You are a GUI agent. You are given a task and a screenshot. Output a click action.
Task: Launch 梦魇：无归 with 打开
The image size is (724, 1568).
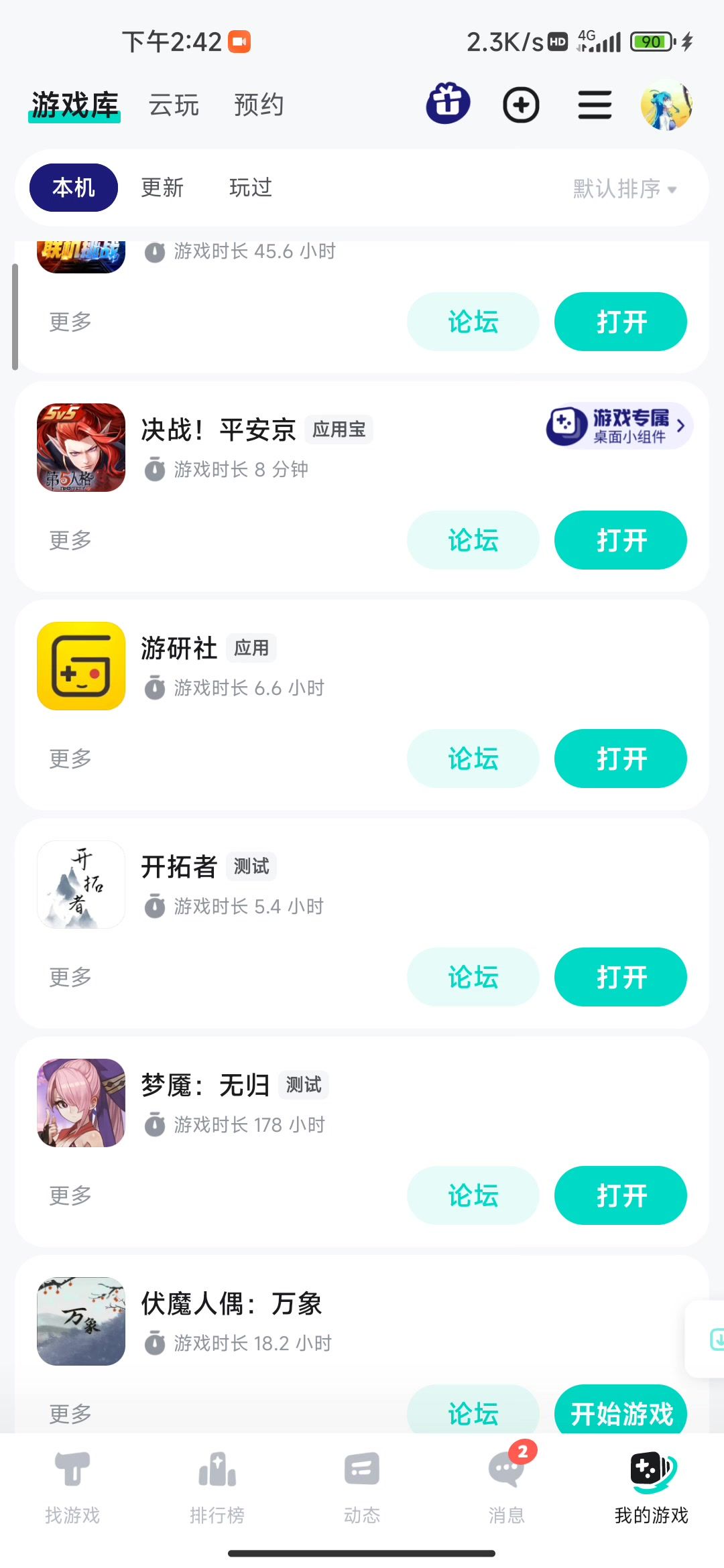620,1195
